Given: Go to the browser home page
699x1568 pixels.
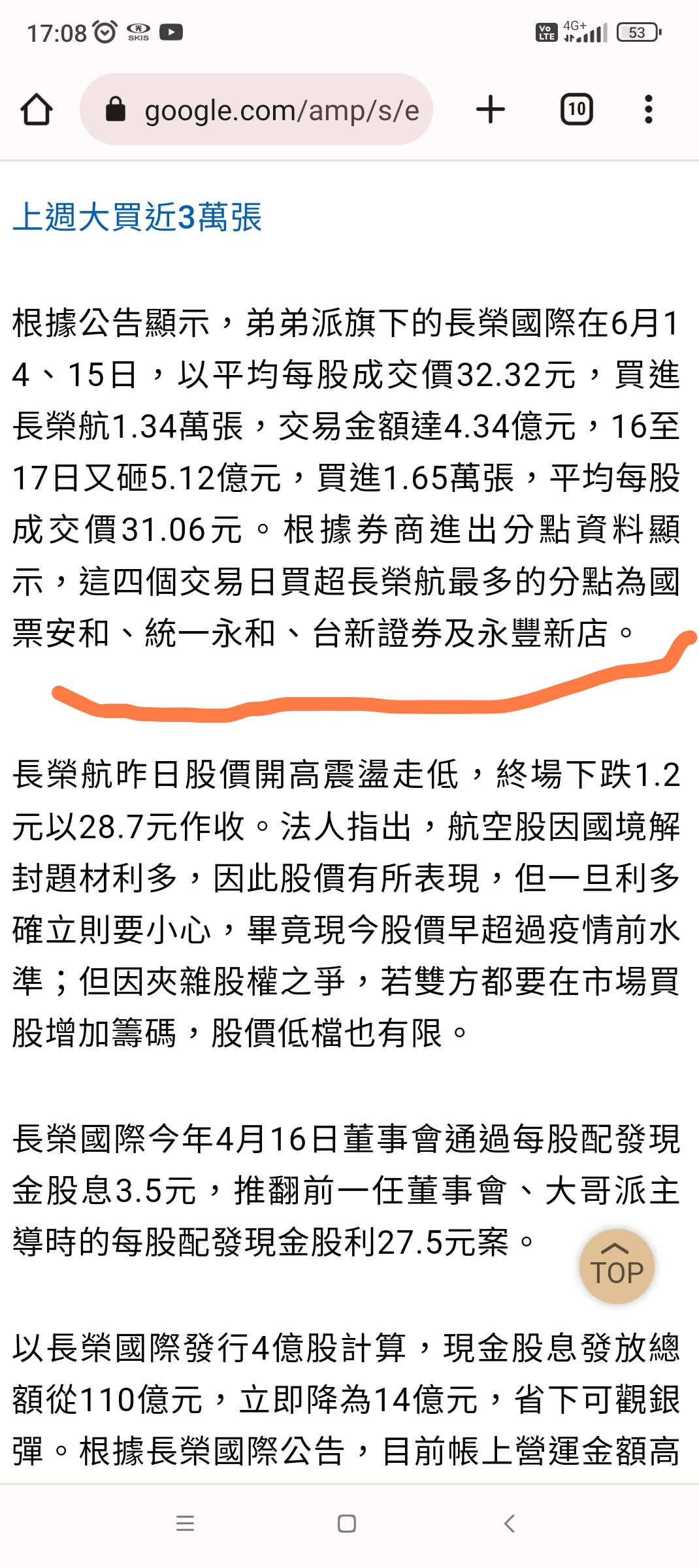Looking at the screenshot, I should [37, 110].
